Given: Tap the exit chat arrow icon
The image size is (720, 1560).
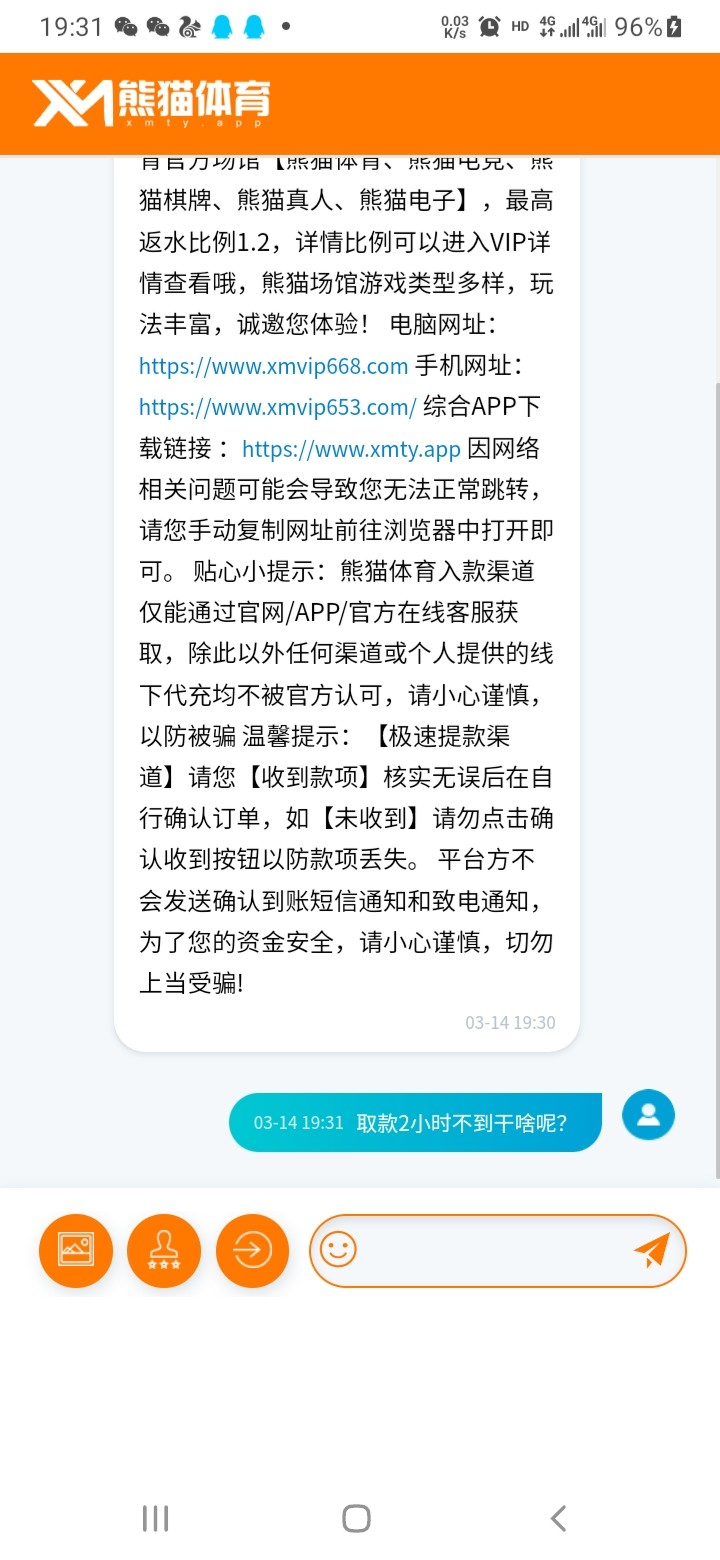Looking at the screenshot, I should pyautogui.click(x=252, y=1250).
